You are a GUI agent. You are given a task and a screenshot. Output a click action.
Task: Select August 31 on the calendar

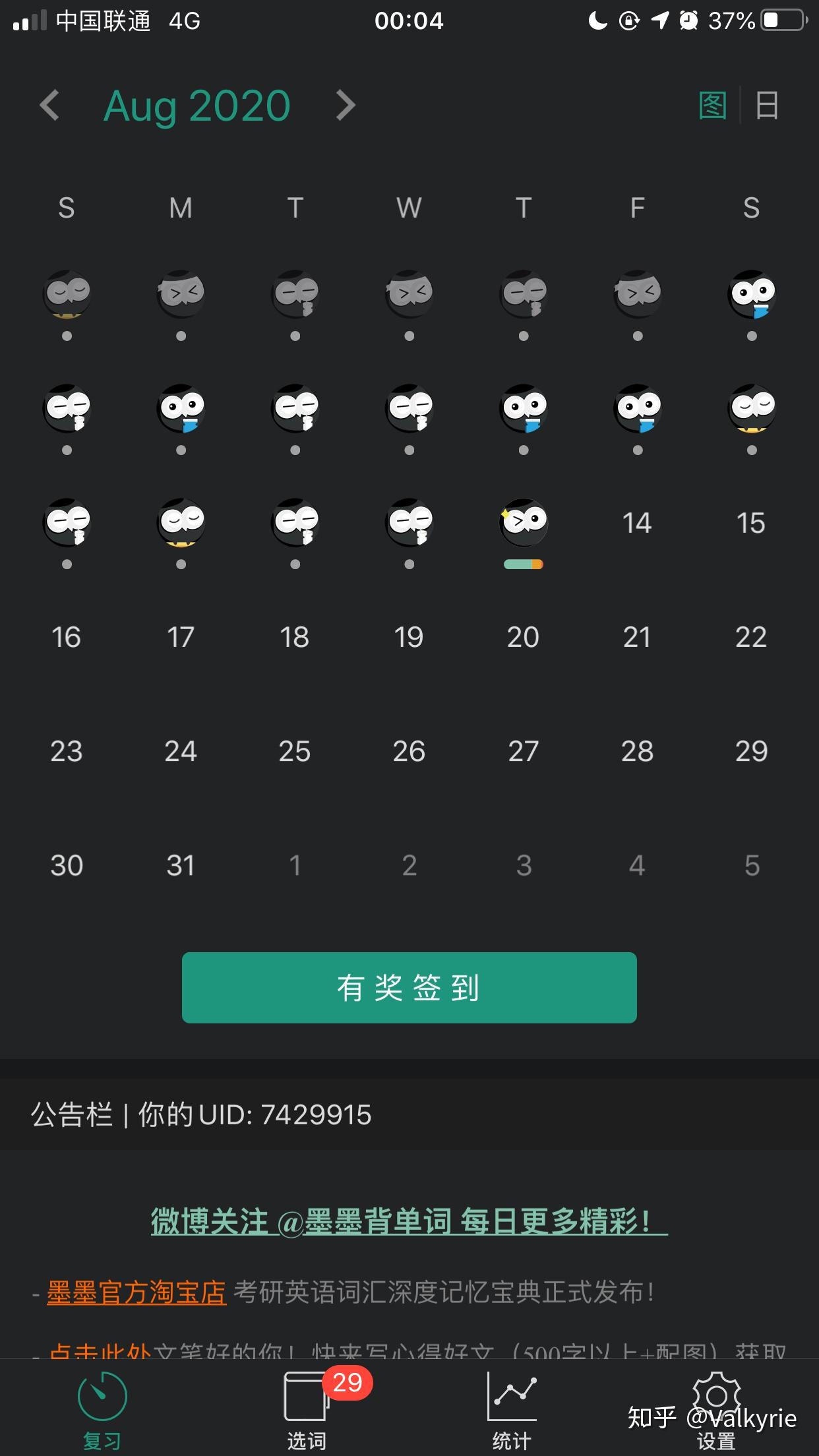pos(181,865)
